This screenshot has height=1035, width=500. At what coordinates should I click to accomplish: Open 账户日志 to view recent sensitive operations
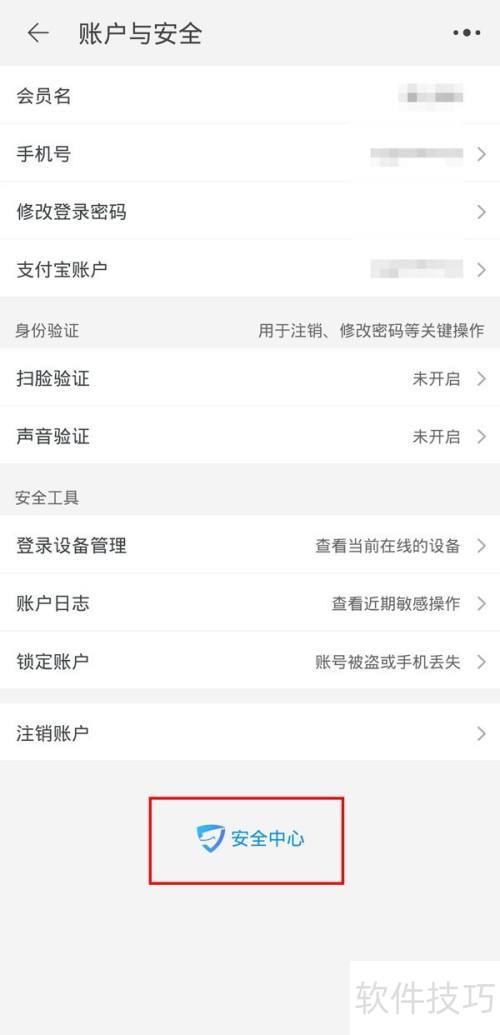pyautogui.click(x=250, y=603)
